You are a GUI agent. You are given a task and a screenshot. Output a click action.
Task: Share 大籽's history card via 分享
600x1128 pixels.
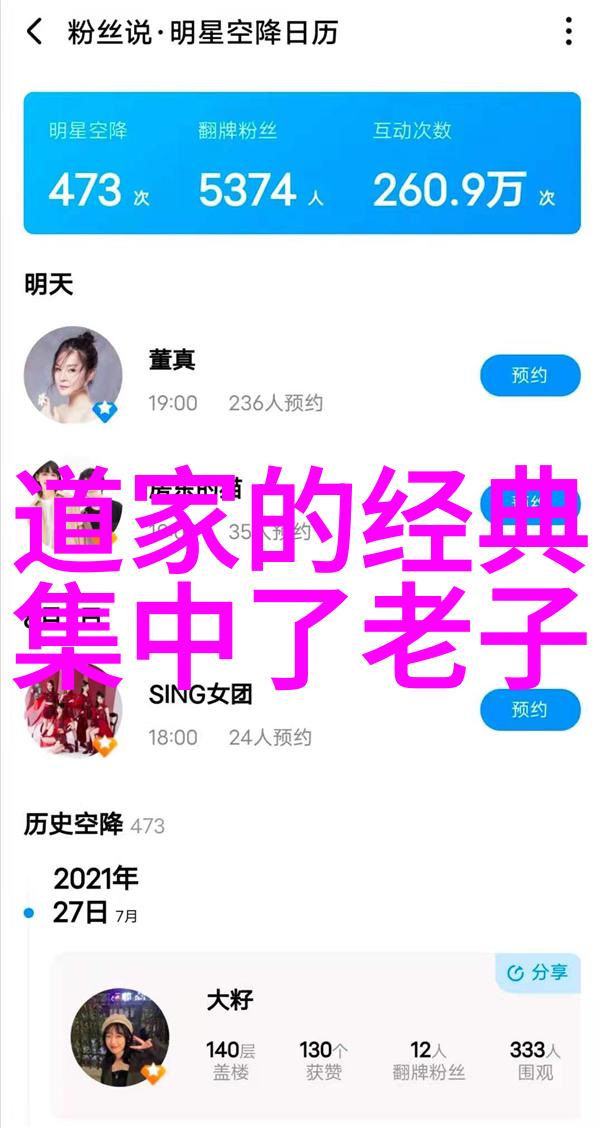[x=538, y=972]
